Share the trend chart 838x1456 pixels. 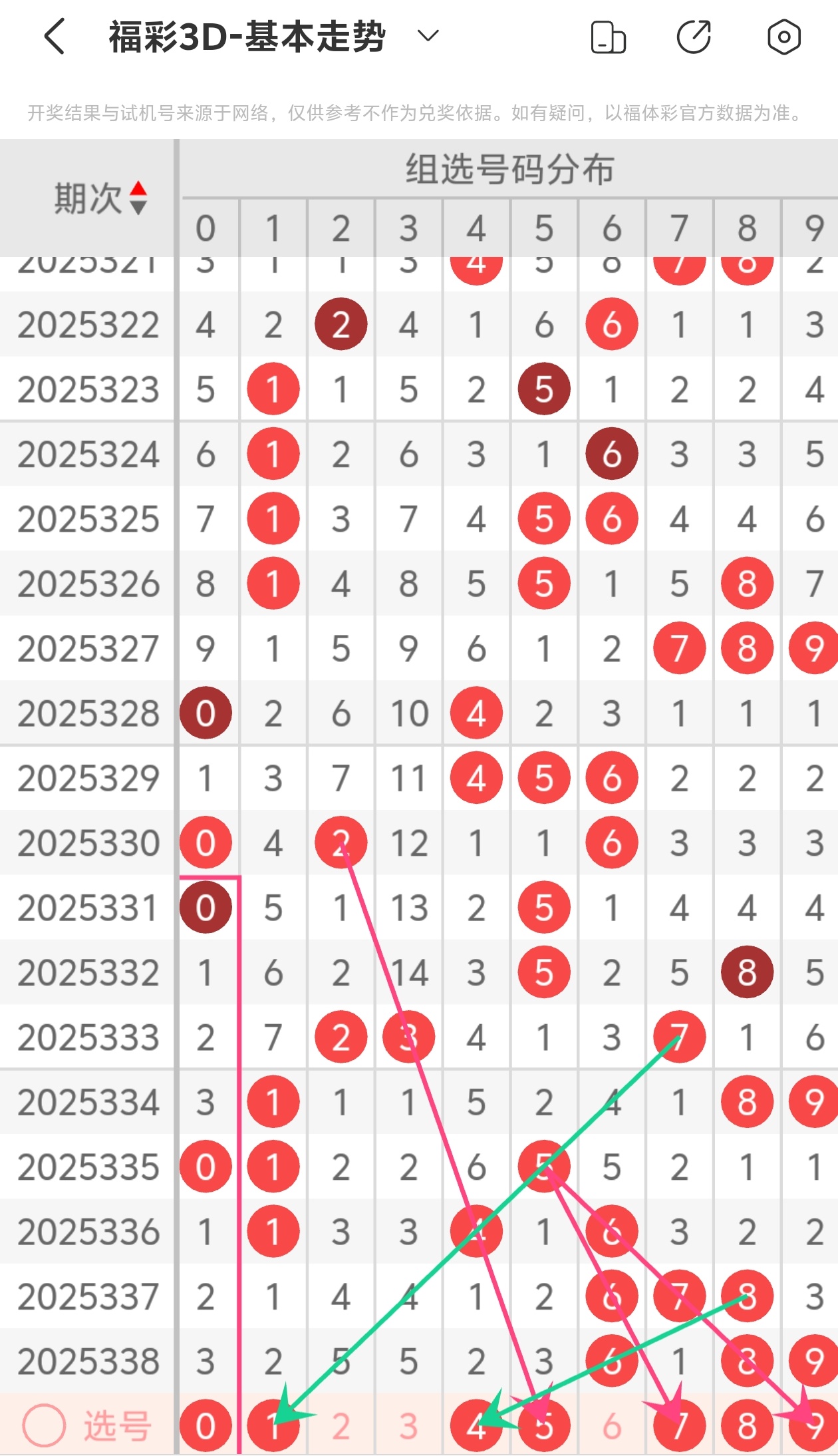694,37
